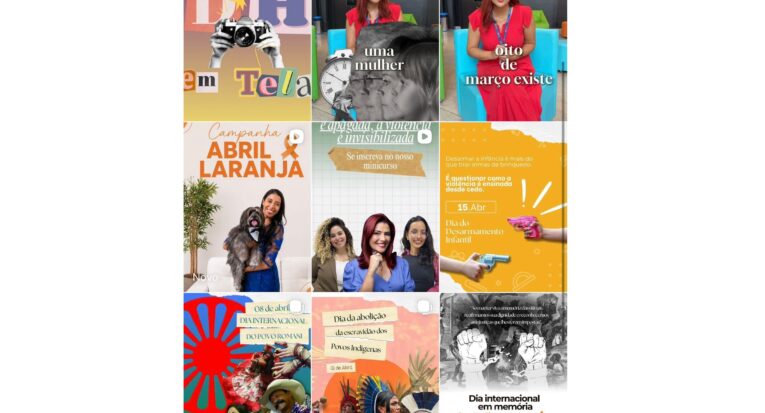Open the "uma mulher" reel
765x413 pixels.
click(375, 60)
